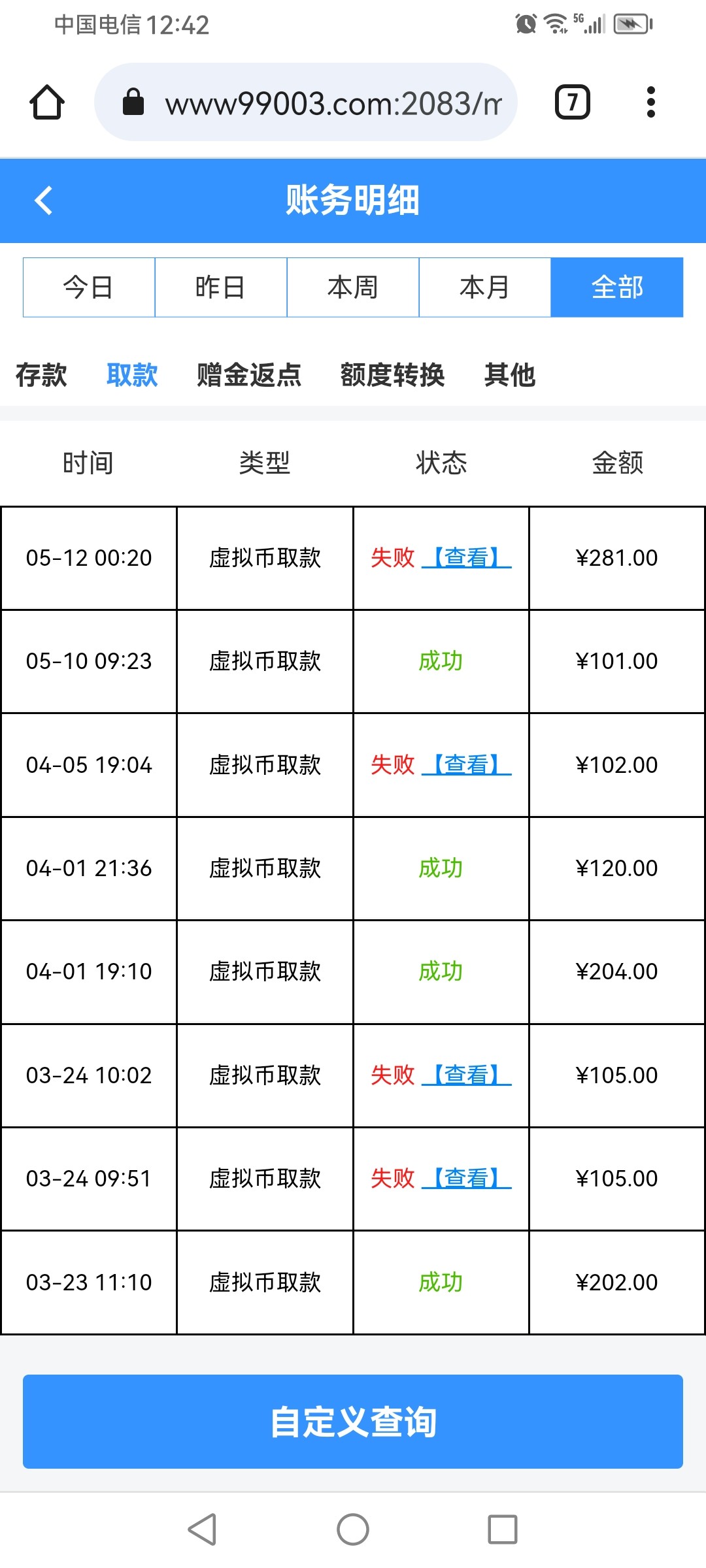The image size is (706, 1568).
Task: Open 查看 for 03-24 10:02 withdrawal
Action: 467,1075
